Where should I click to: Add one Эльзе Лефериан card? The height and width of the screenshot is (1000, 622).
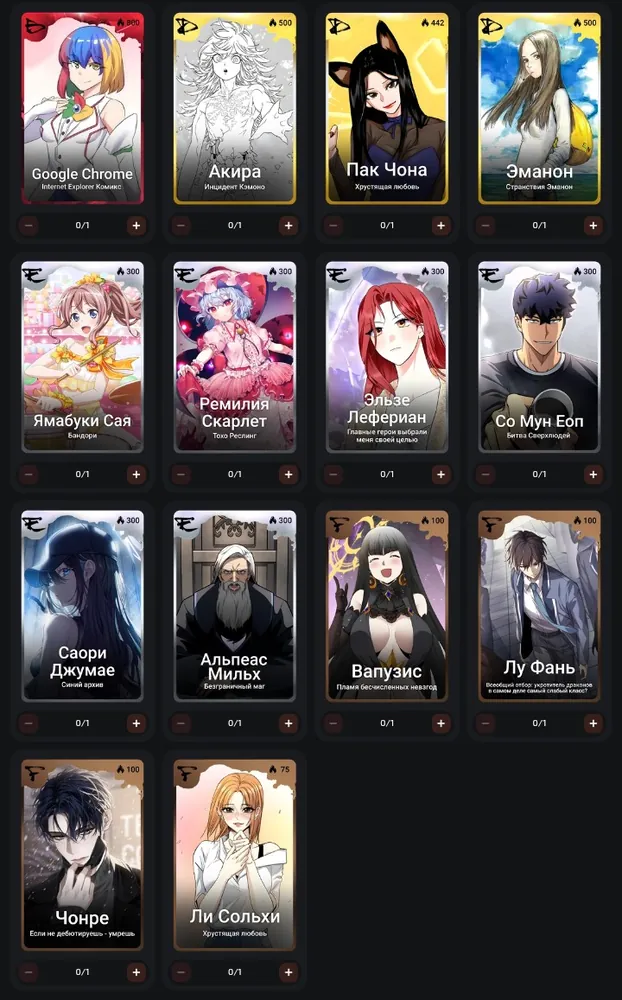441,474
